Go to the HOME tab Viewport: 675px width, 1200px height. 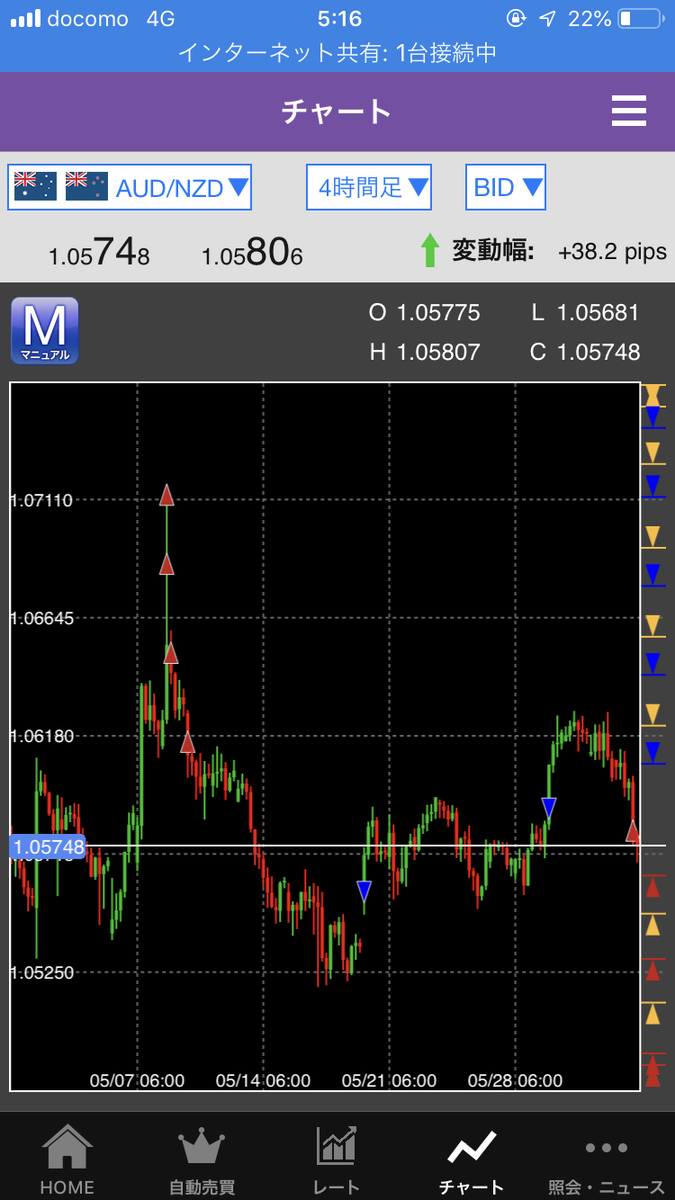pos(67,1159)
